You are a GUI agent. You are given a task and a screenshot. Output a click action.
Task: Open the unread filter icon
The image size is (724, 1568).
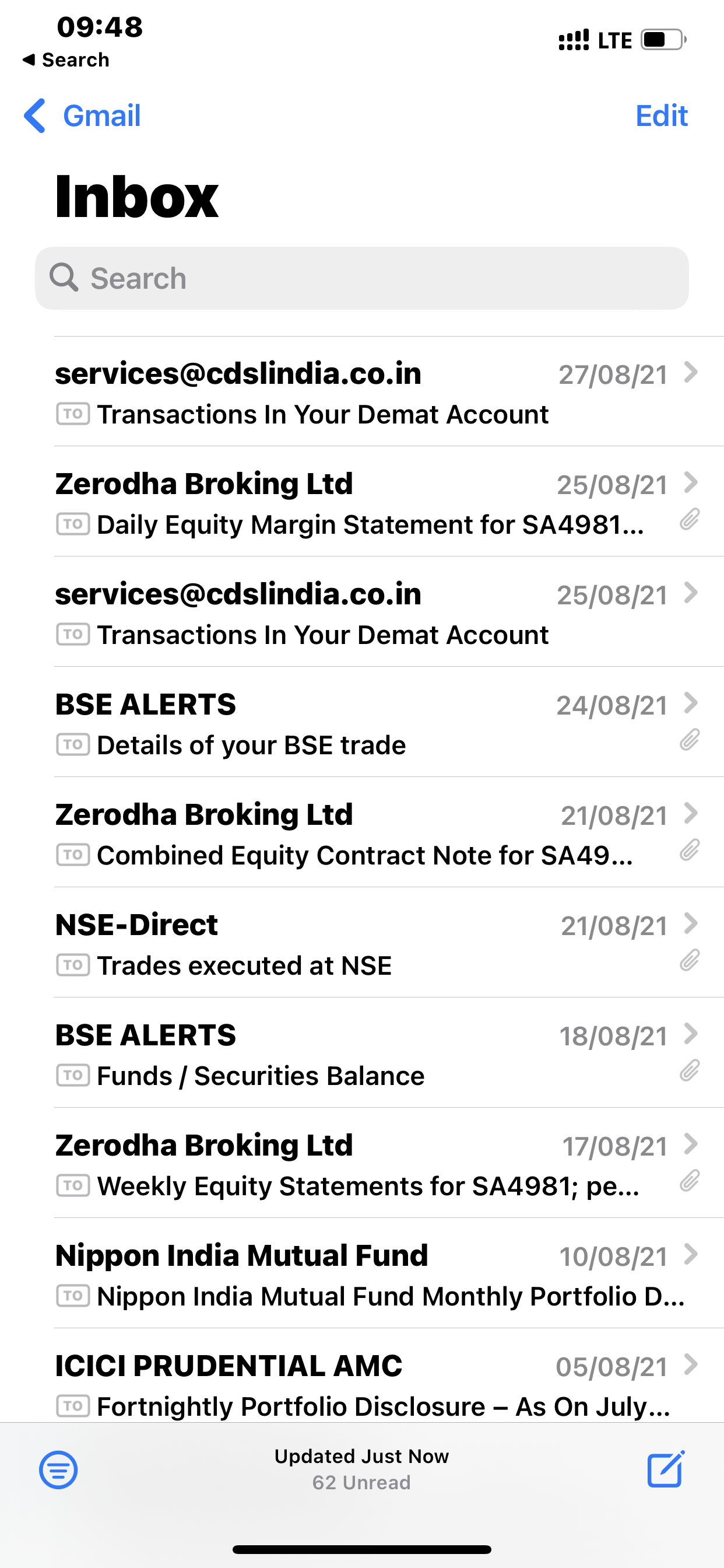(x=58, y=1469)
